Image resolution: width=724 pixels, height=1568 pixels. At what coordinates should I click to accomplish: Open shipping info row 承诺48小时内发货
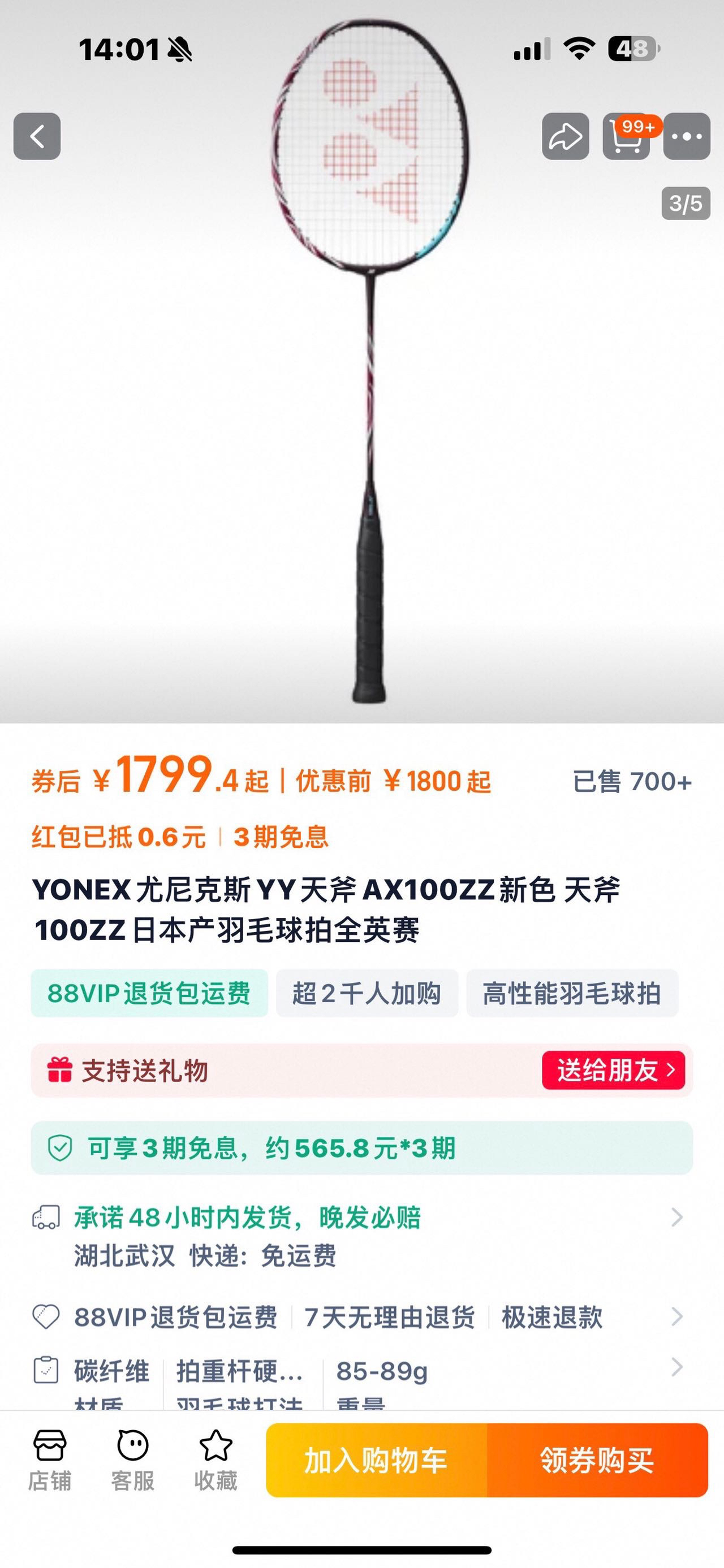pyautogui.click(x=361, y=1236)
